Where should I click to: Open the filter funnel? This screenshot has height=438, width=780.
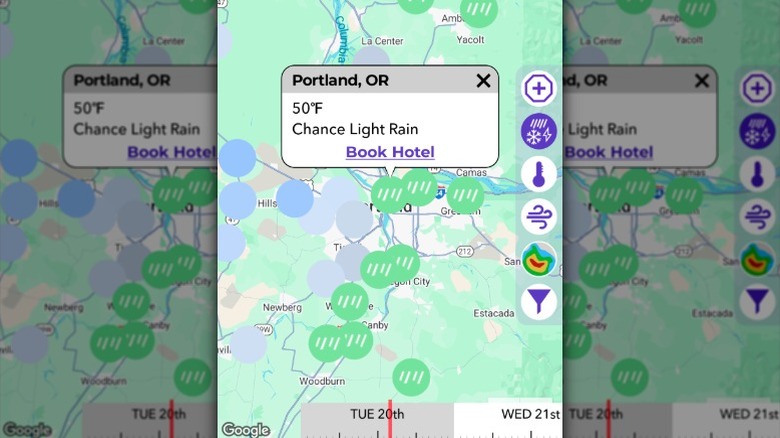(539, 301)
